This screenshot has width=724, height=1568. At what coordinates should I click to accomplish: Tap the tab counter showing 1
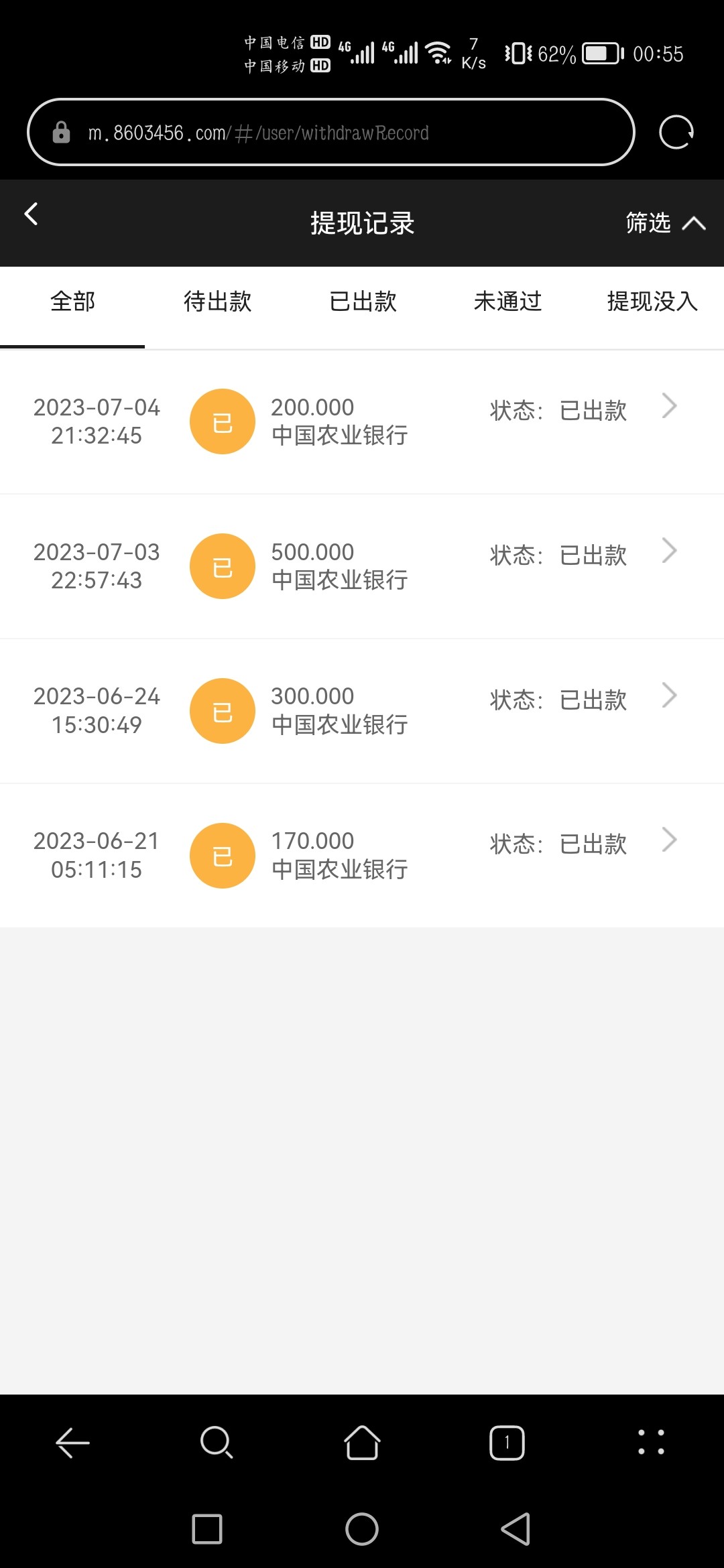pos(507,1443)
